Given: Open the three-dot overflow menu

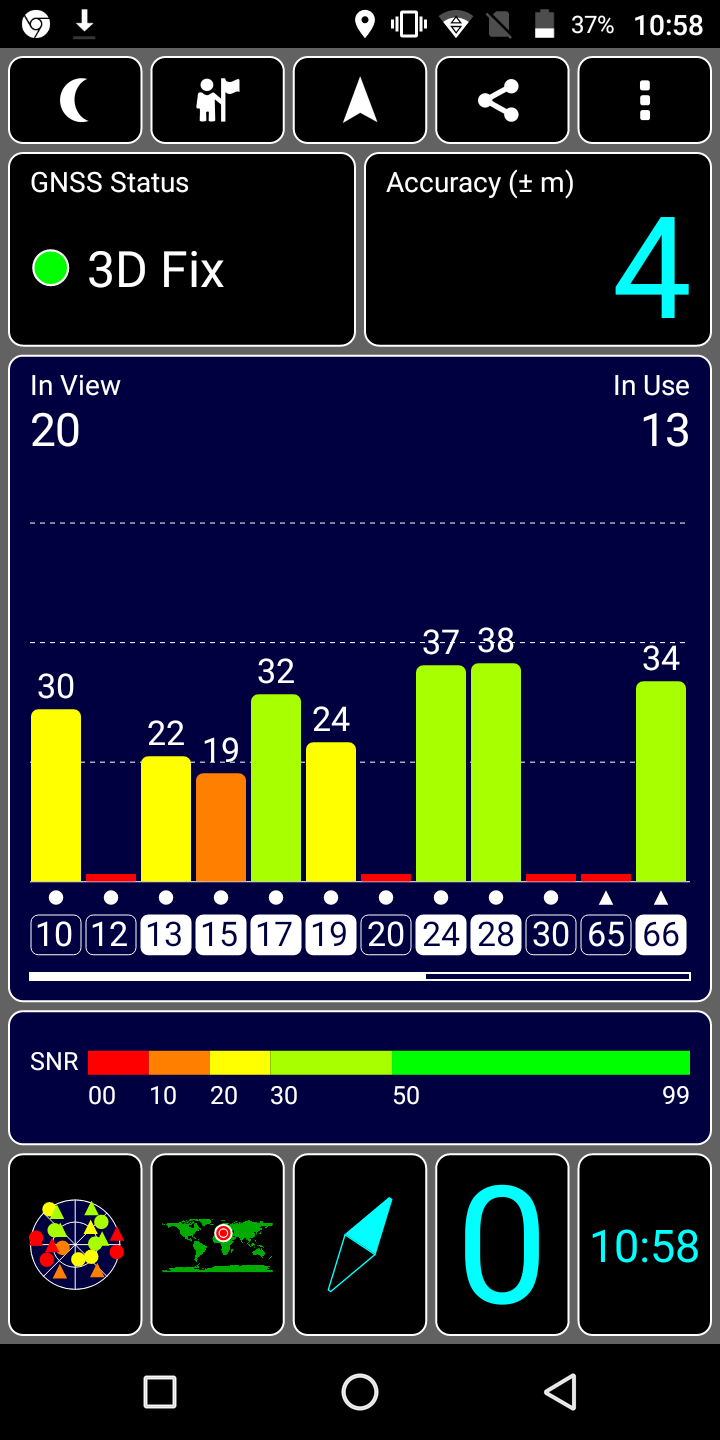Looking at the screenshot, I should [644, 100].
